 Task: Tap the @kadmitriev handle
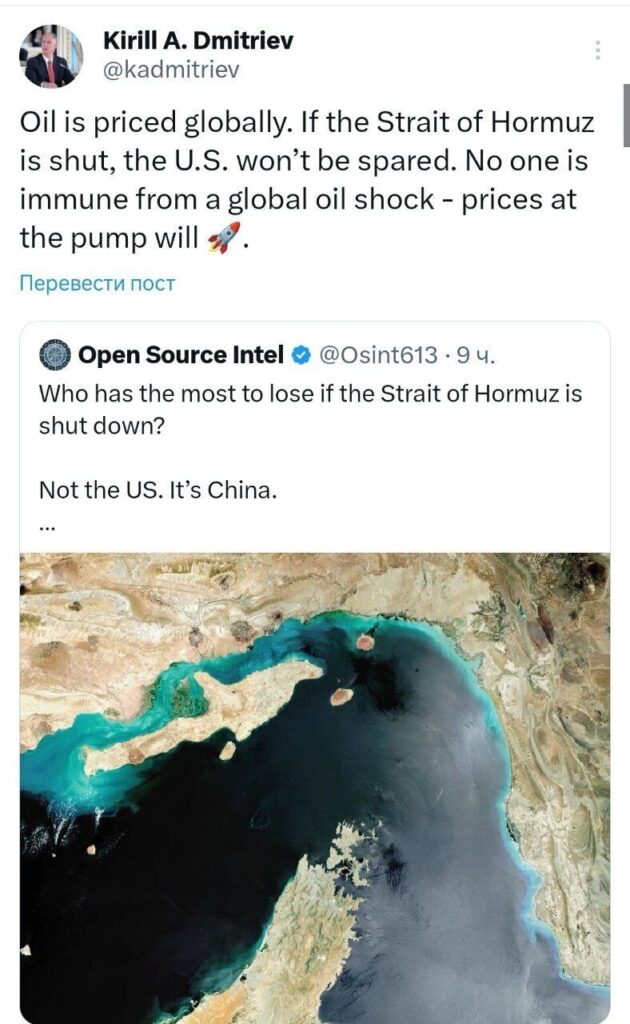171,69
